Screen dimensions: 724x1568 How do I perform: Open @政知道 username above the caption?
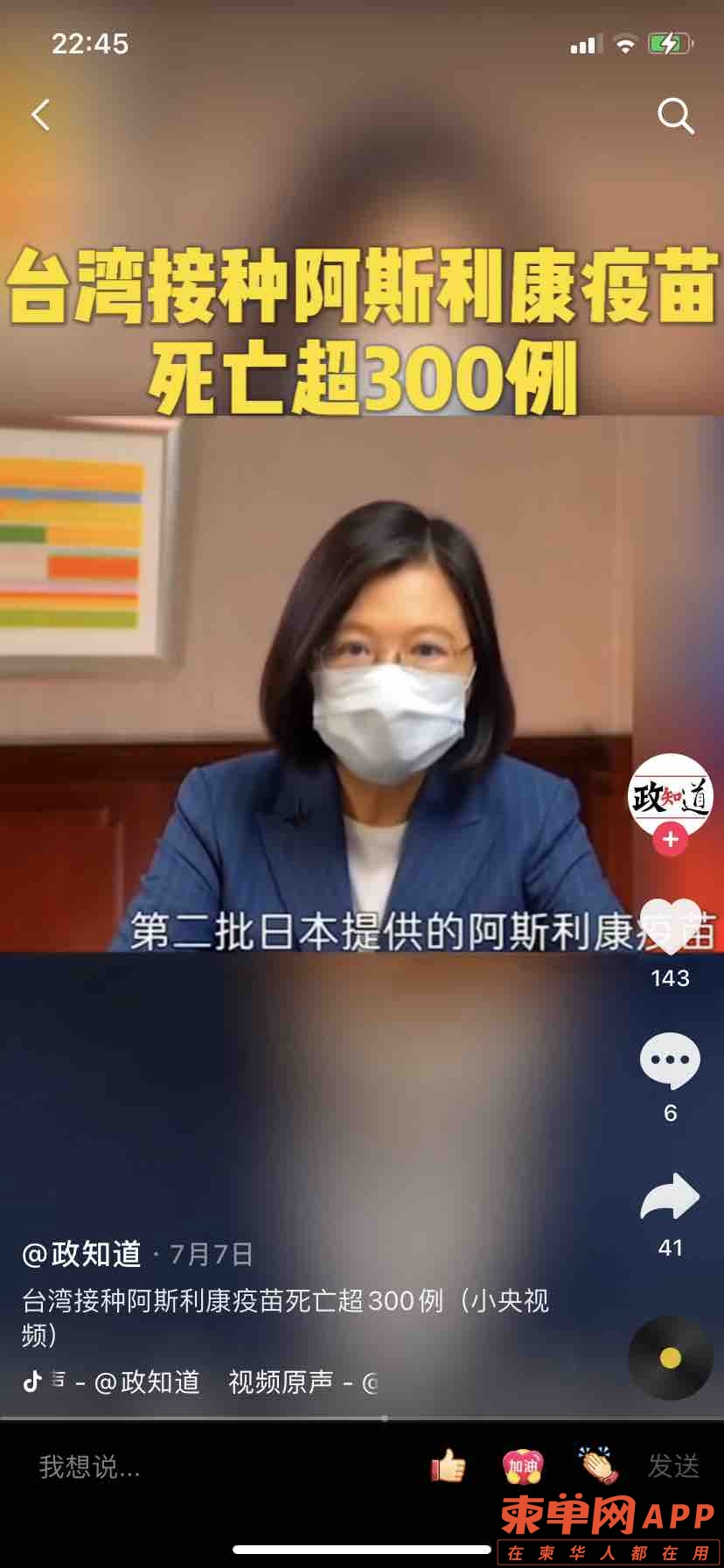tap(81, 1254)
